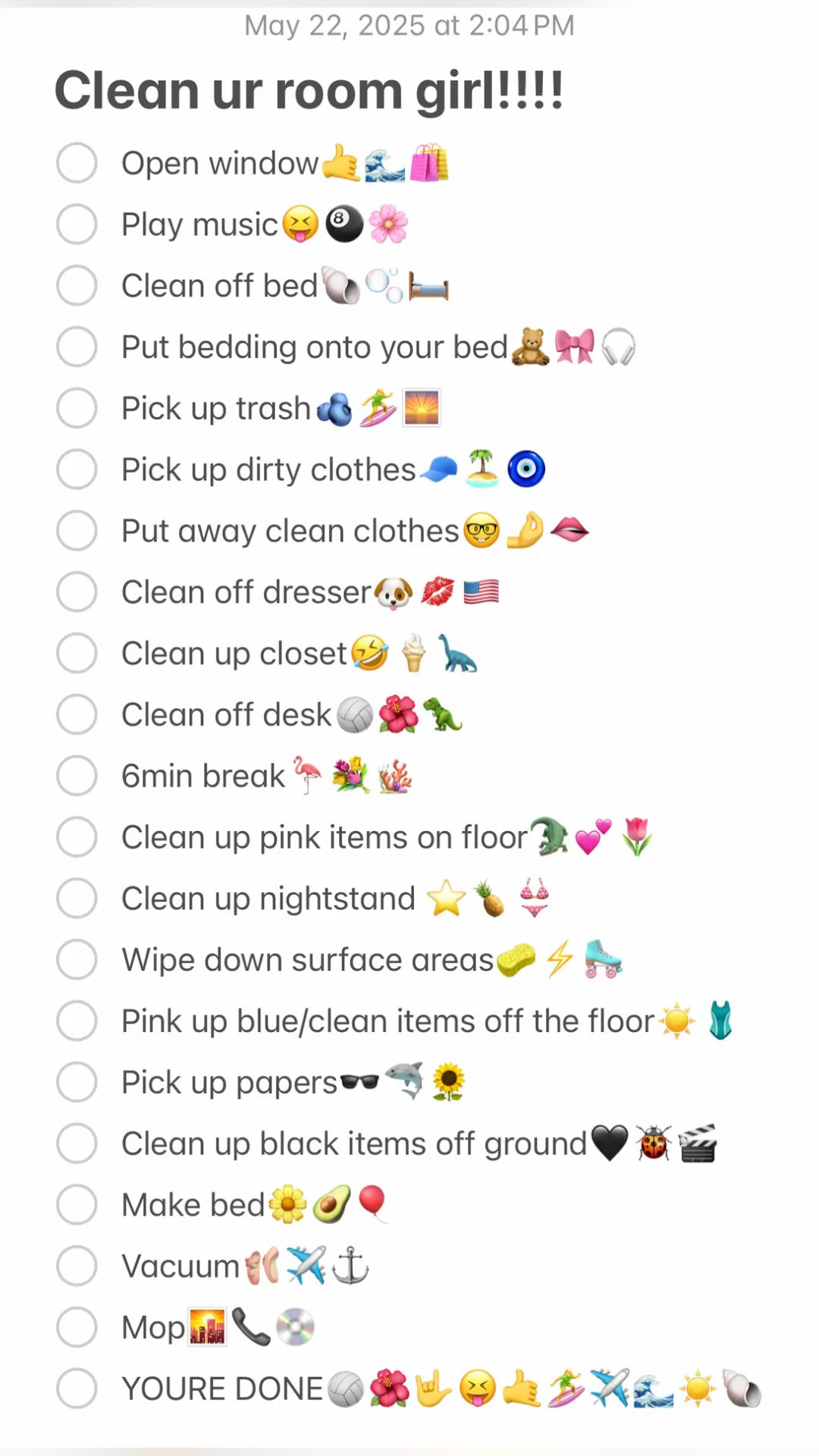Check the Clean up nightstand circle
819x1456 pixels.
77,899
